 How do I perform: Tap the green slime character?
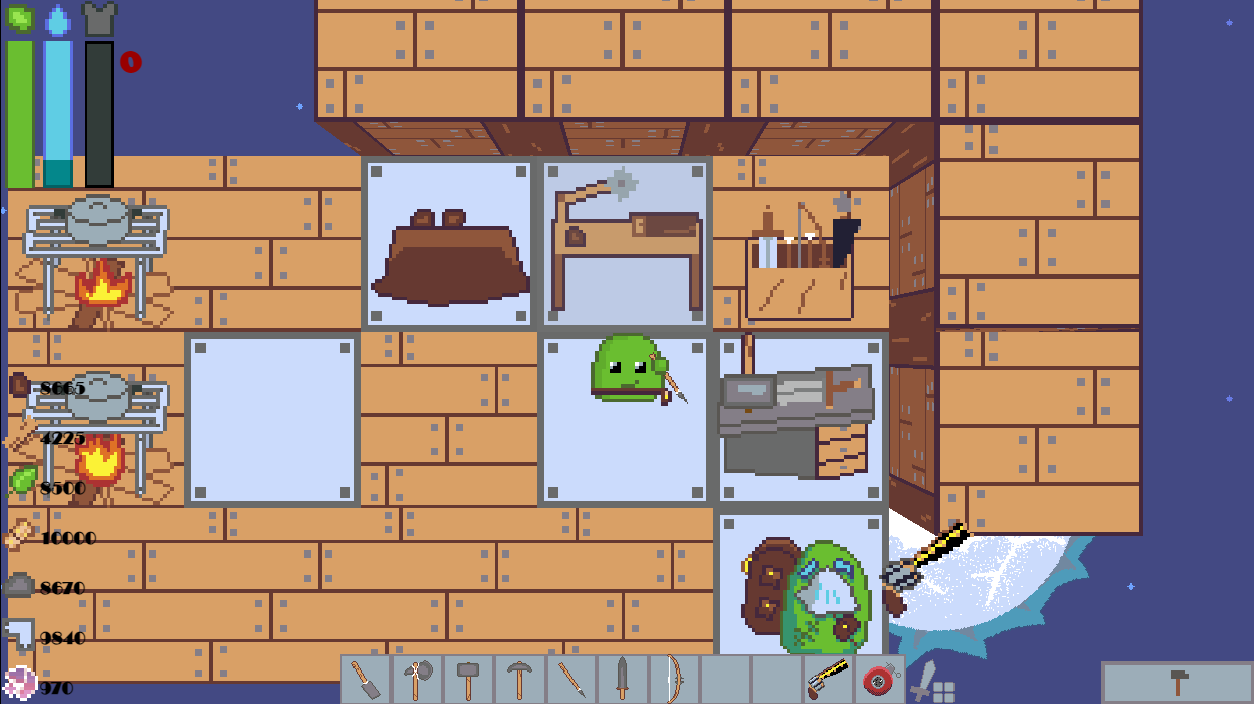[x=628, y=370]
